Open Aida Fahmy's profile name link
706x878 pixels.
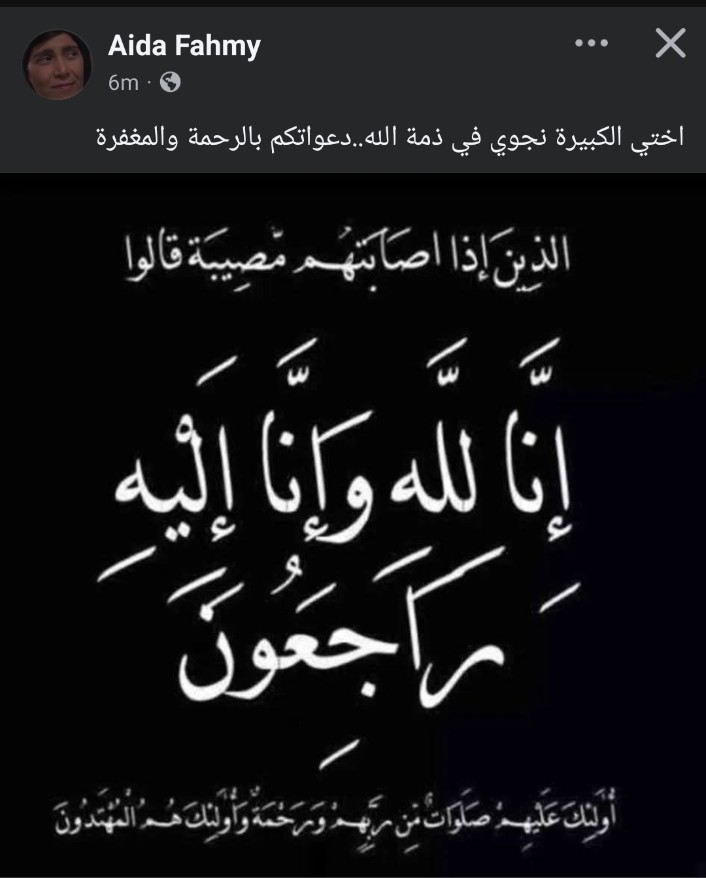[184, 45]
